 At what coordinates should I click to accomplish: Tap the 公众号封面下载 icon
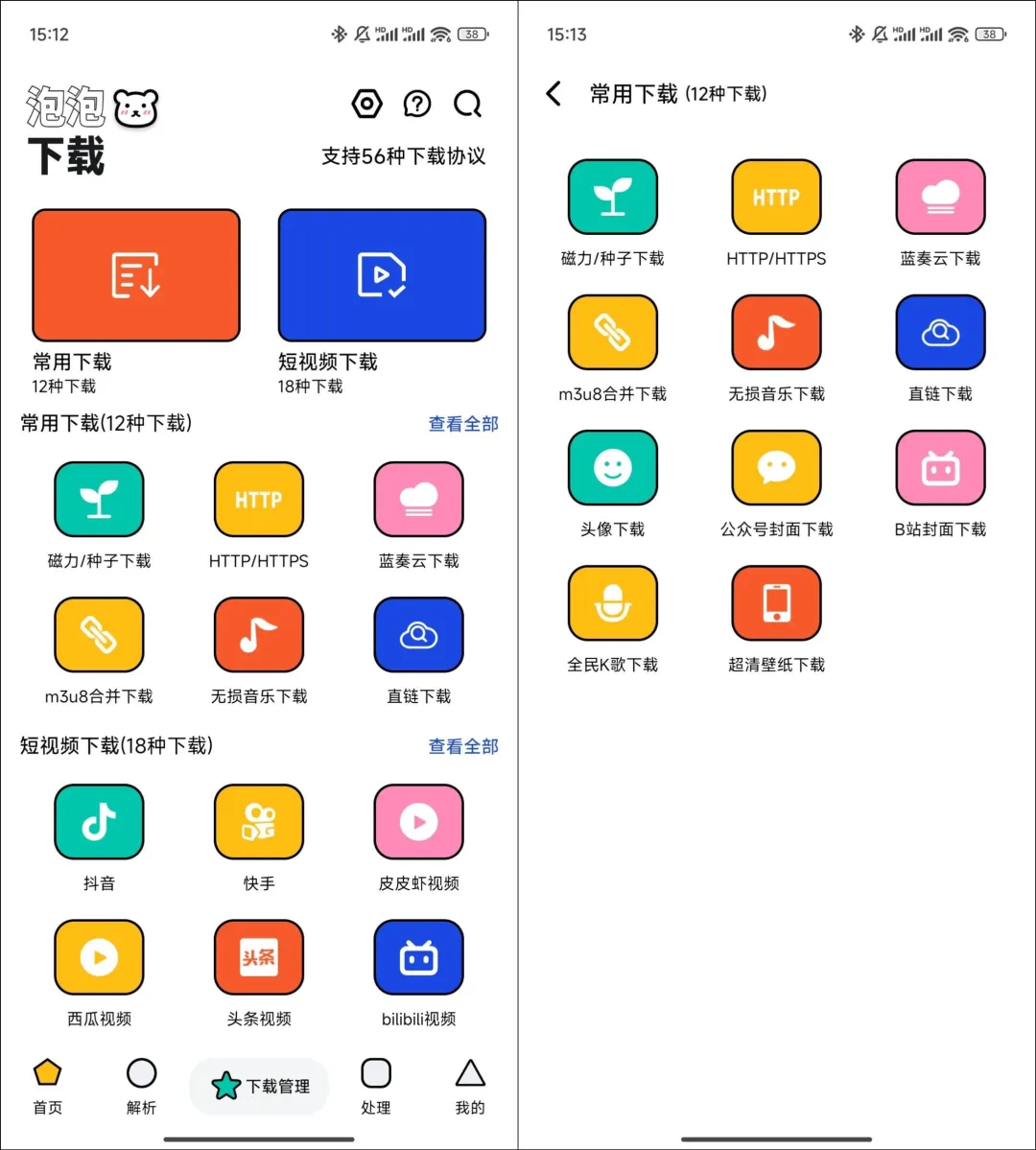click(x=776, y=468)
